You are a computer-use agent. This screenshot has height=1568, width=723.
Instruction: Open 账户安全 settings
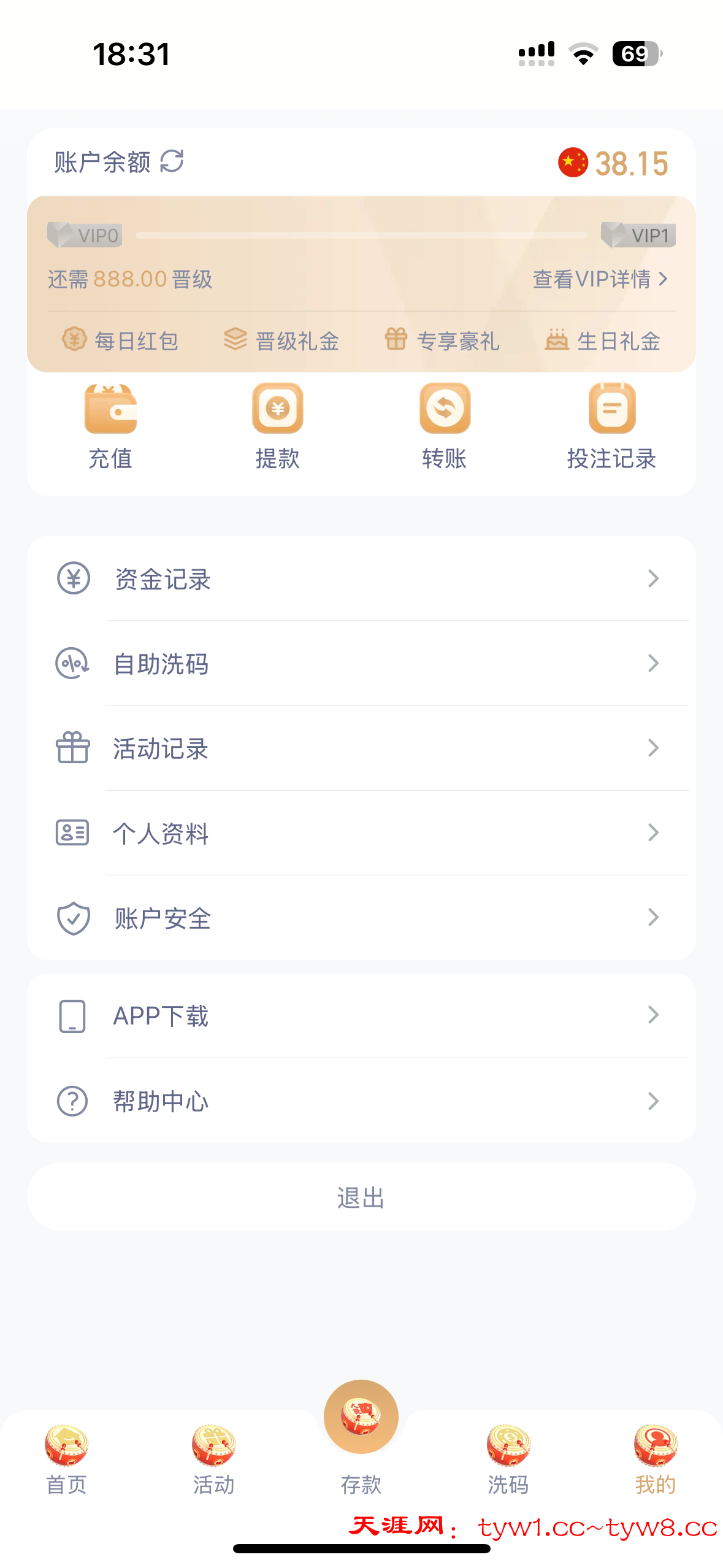coord(361,918)
